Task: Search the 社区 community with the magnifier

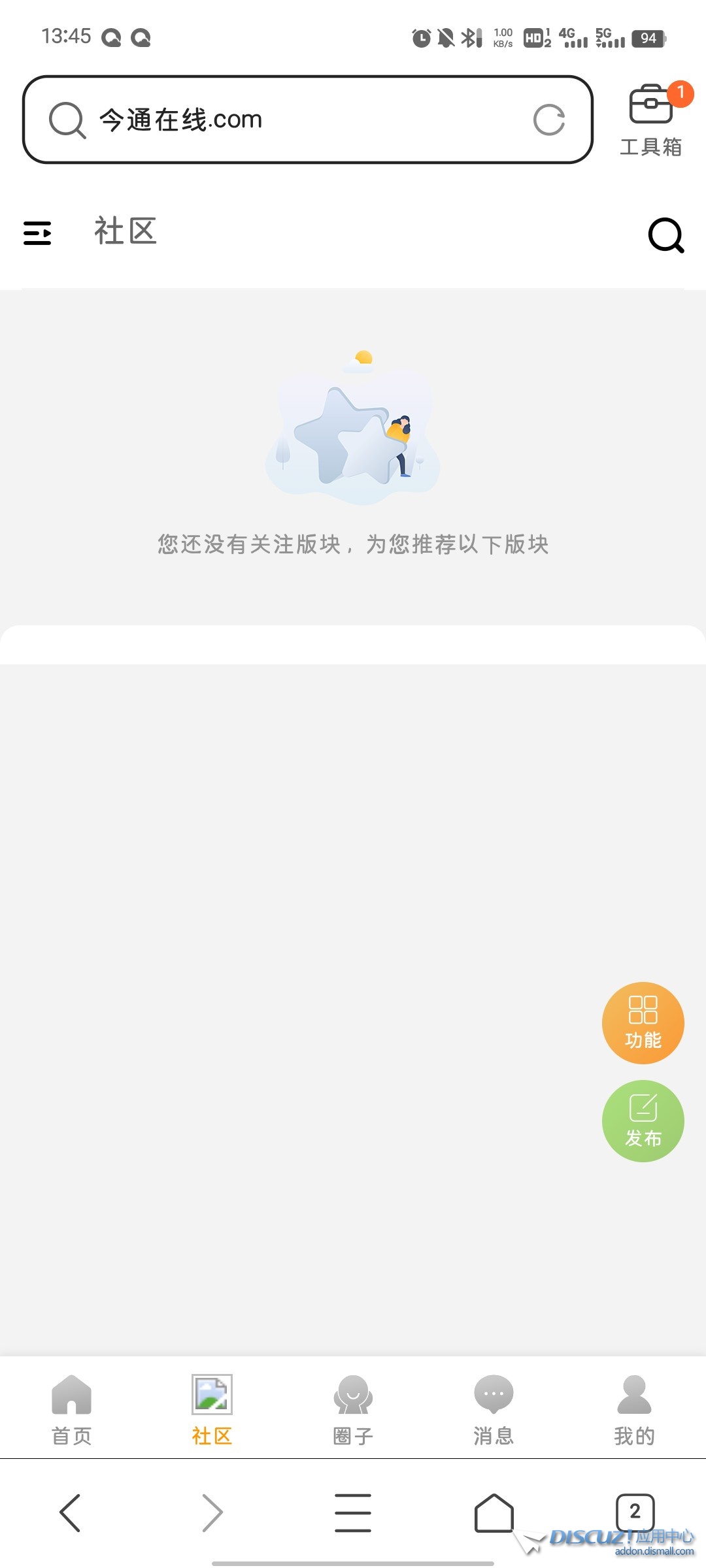Action: click(x=665, y=235)
